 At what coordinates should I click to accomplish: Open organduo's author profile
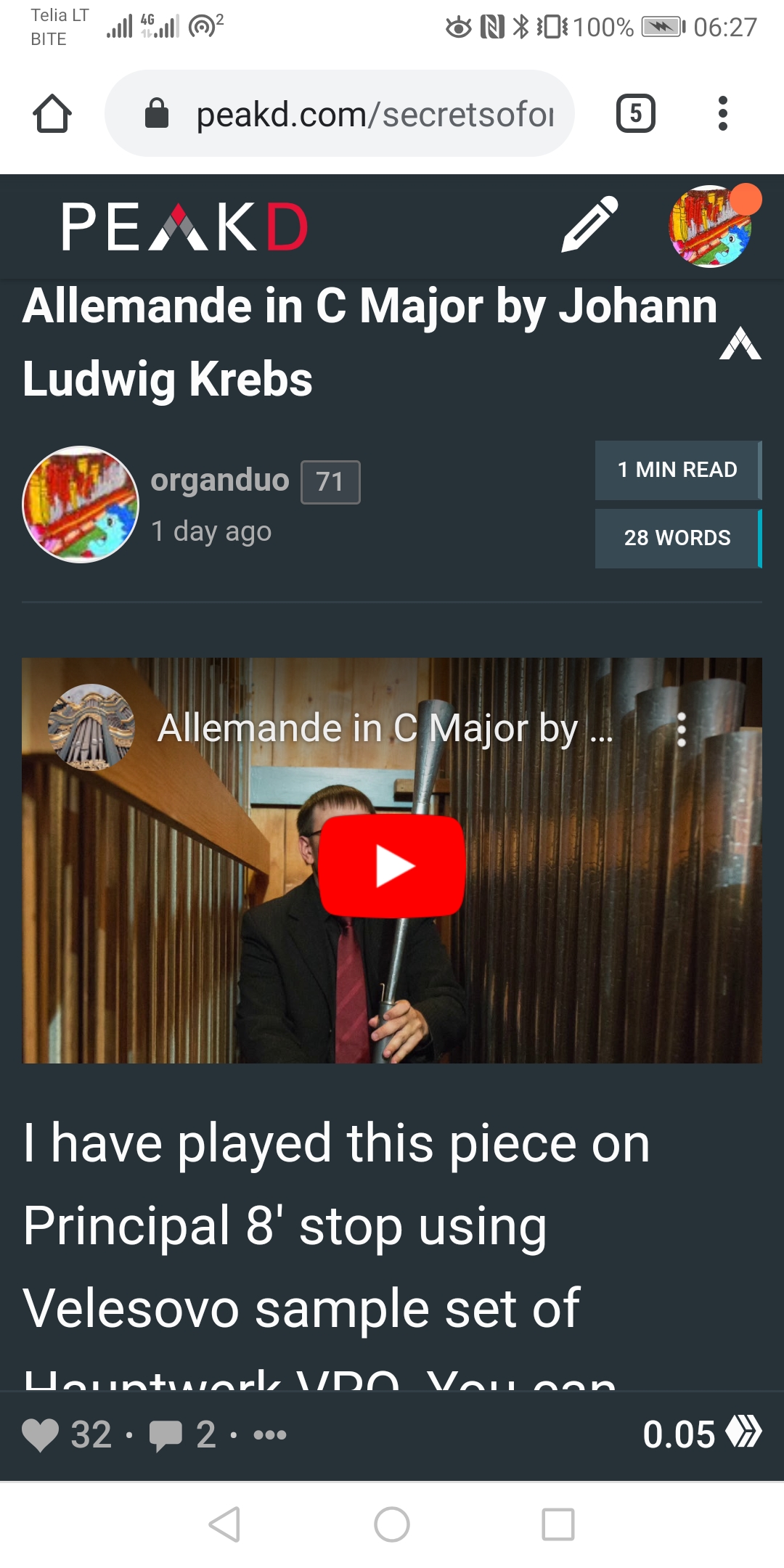tap(219, 480)
